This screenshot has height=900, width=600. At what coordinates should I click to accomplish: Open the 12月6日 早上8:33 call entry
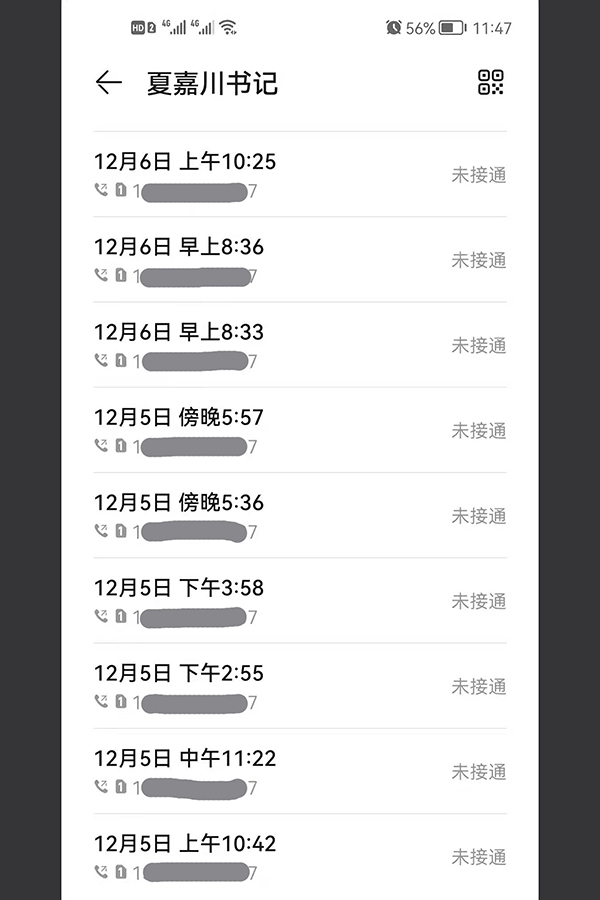tap(299, 345)
